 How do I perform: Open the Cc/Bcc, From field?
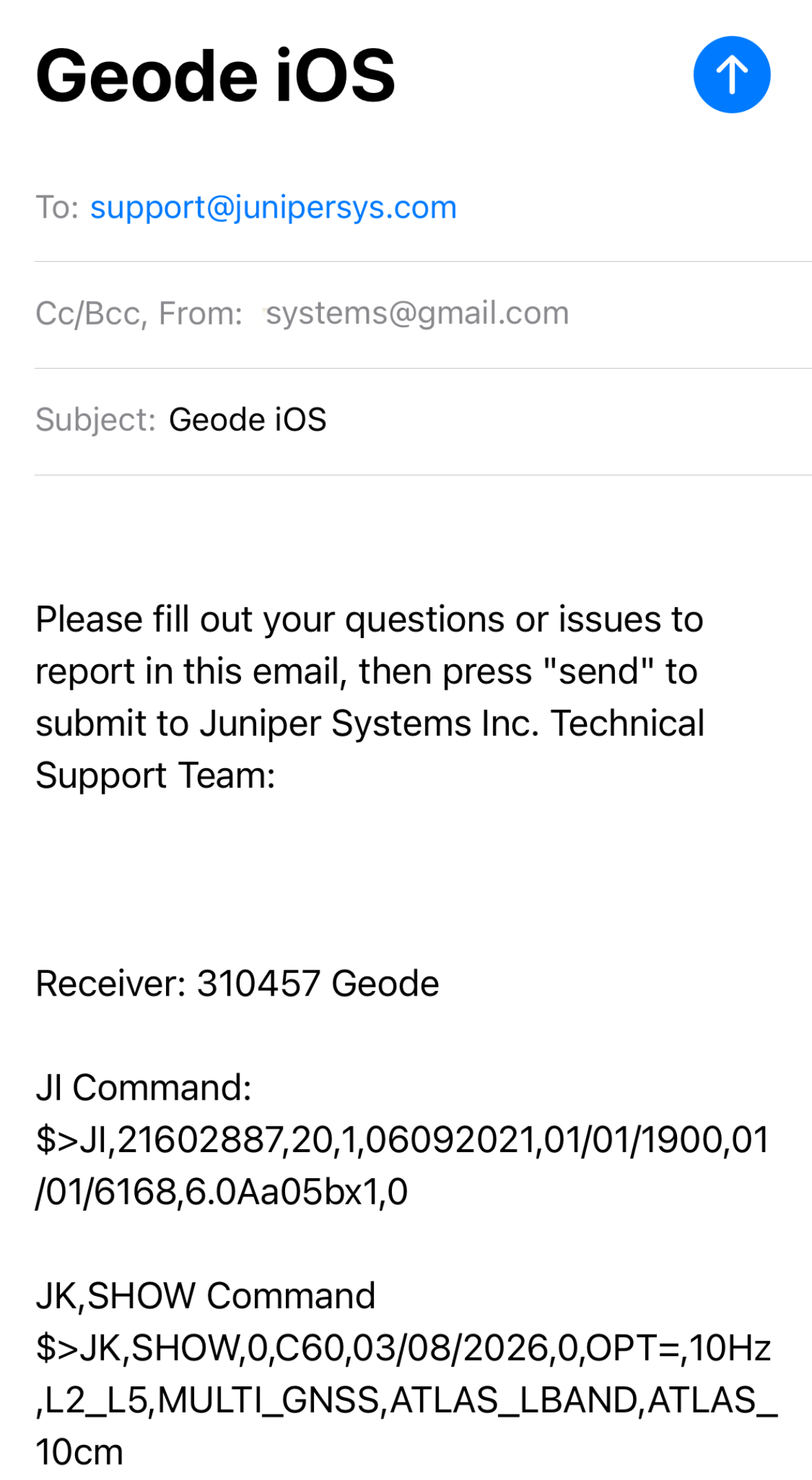(302, 314)
